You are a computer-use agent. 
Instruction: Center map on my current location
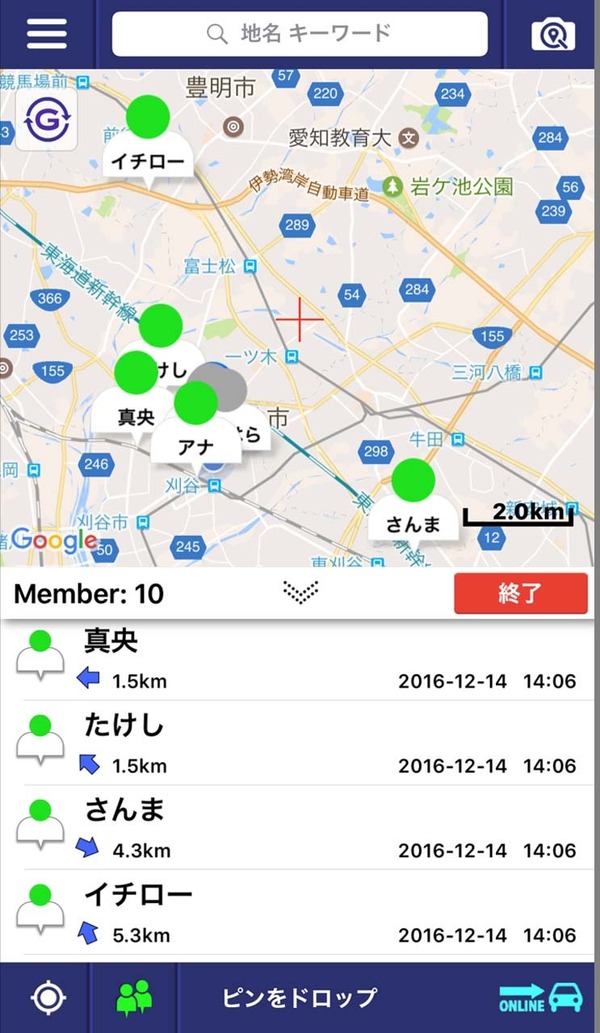pyautogui.click(x=47, y=997)
